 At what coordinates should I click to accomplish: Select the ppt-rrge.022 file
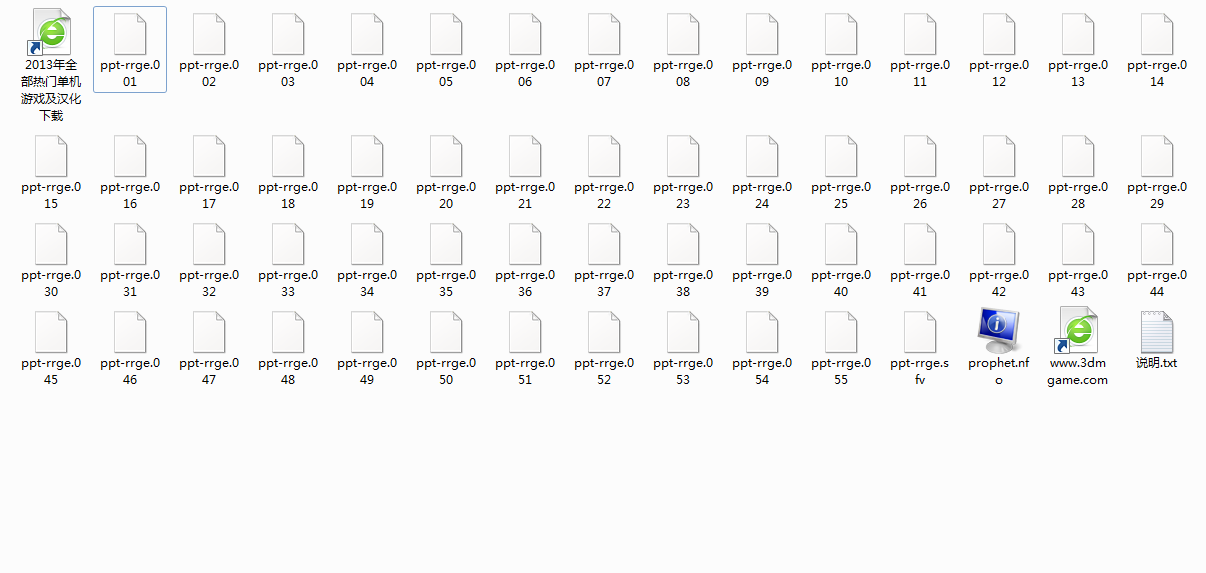click(604, 156)
